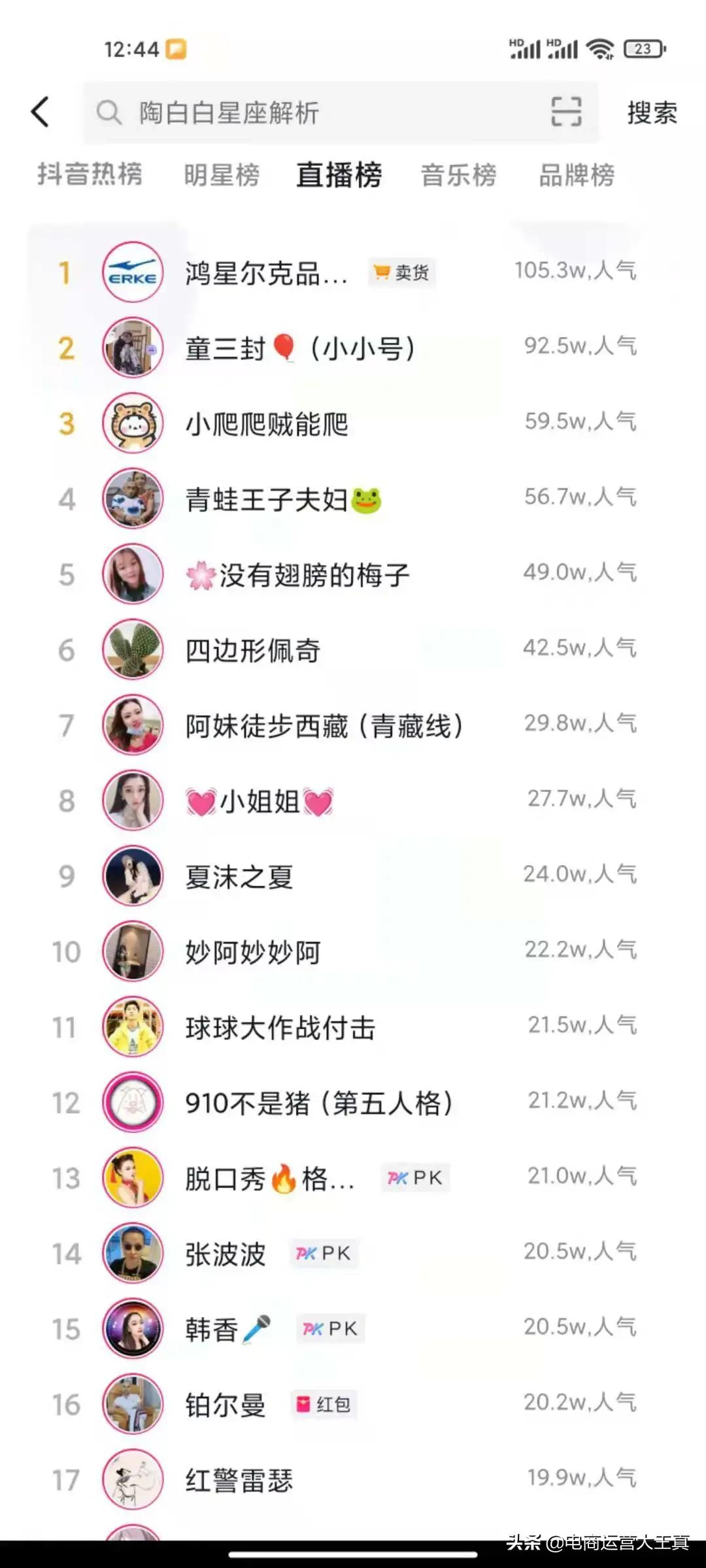Open the QR code scan icon
Image resolution: width=706 pixels, height=1568 pixels.
pyautogui.click(x=567, y=111)
